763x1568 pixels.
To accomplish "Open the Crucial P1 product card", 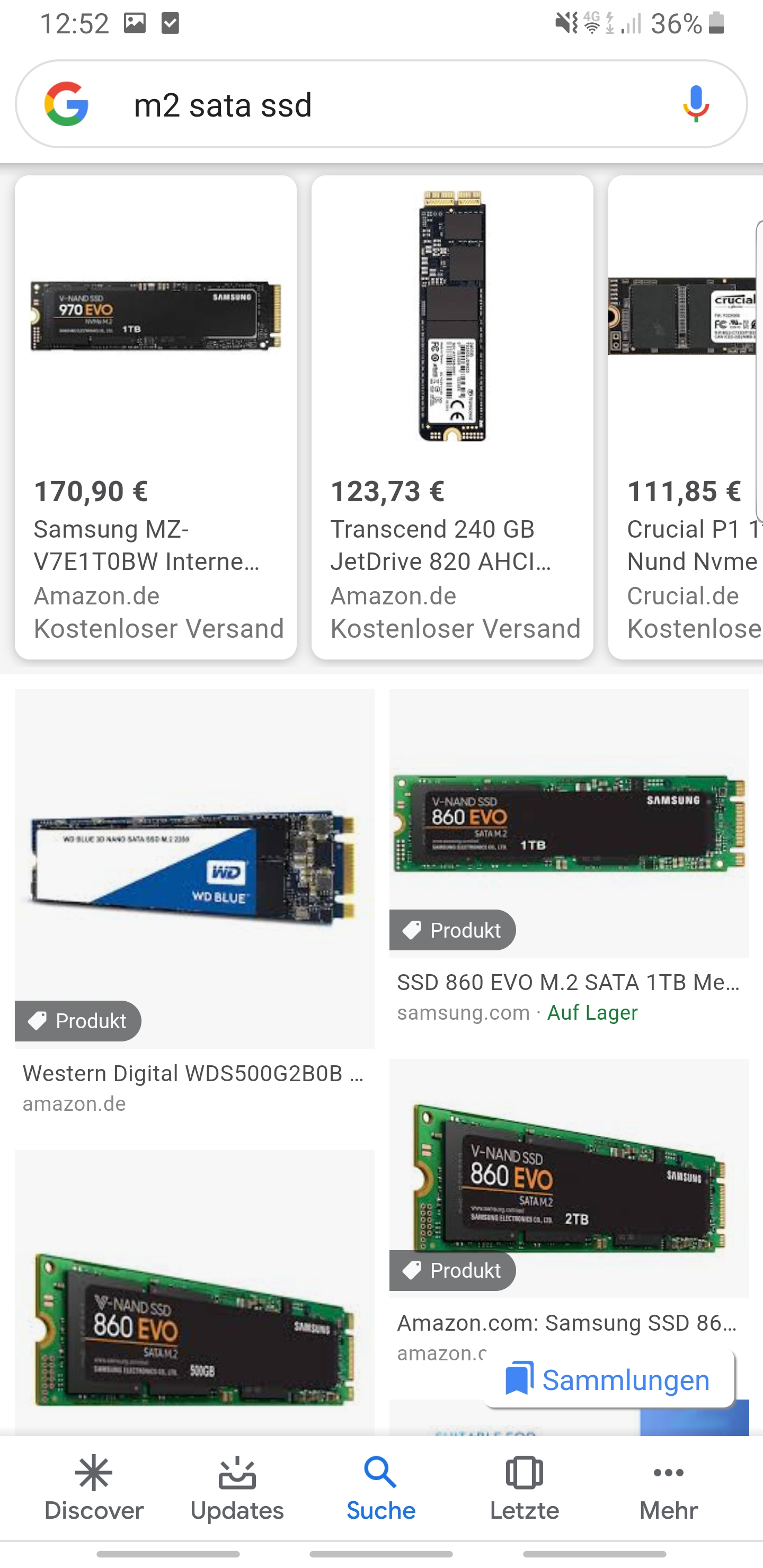I will [685, 417].
